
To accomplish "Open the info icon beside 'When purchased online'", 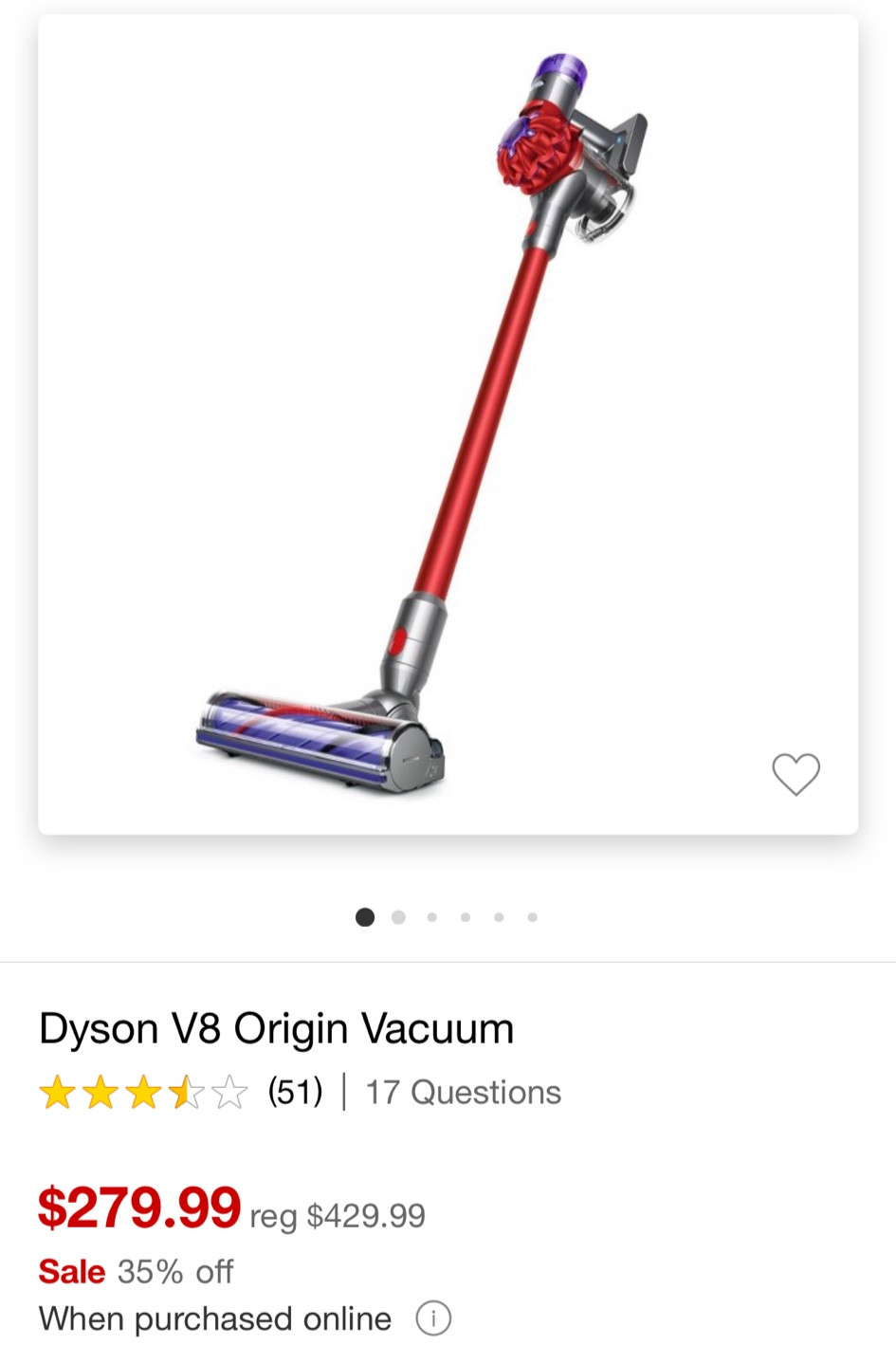I will tap(434, 1318).
